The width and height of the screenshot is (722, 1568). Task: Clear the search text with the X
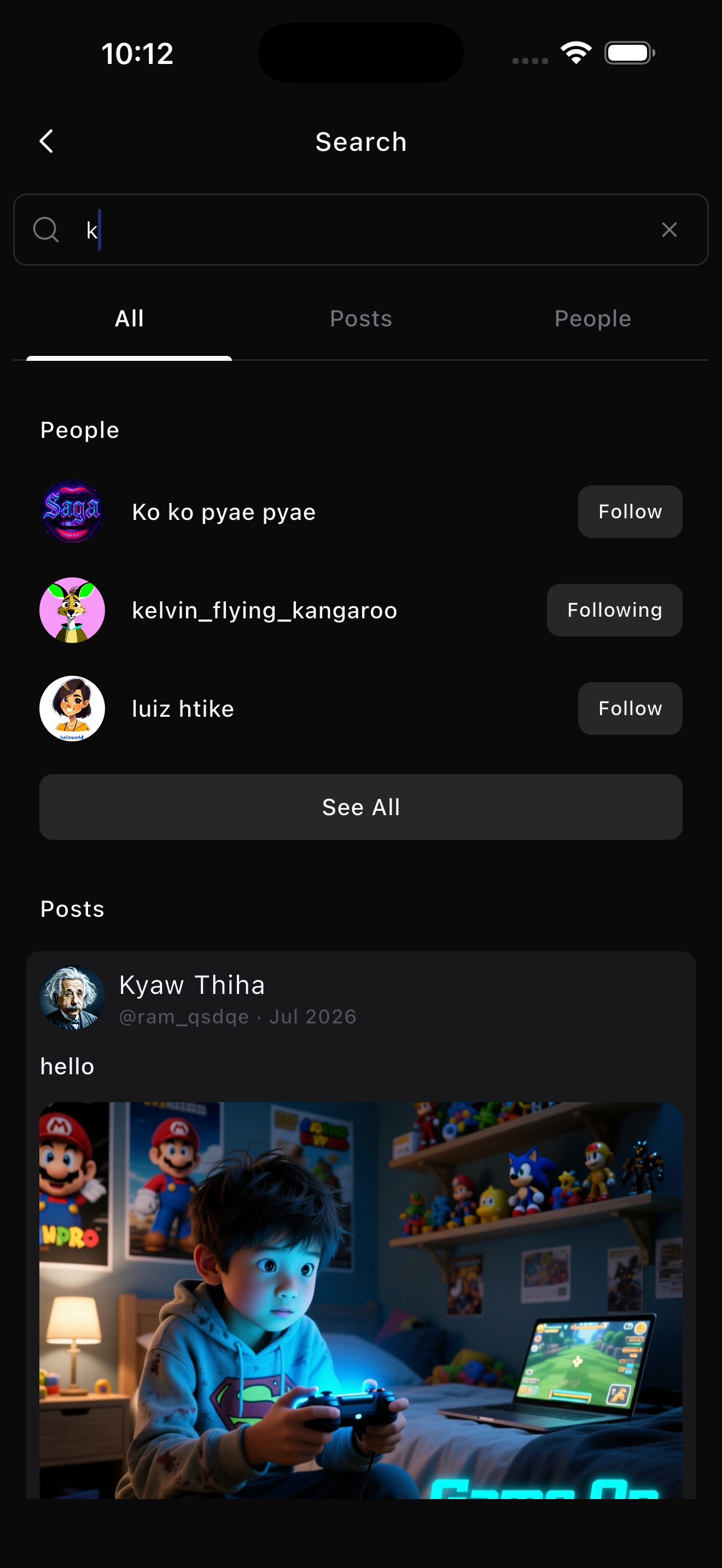point(669,230)
